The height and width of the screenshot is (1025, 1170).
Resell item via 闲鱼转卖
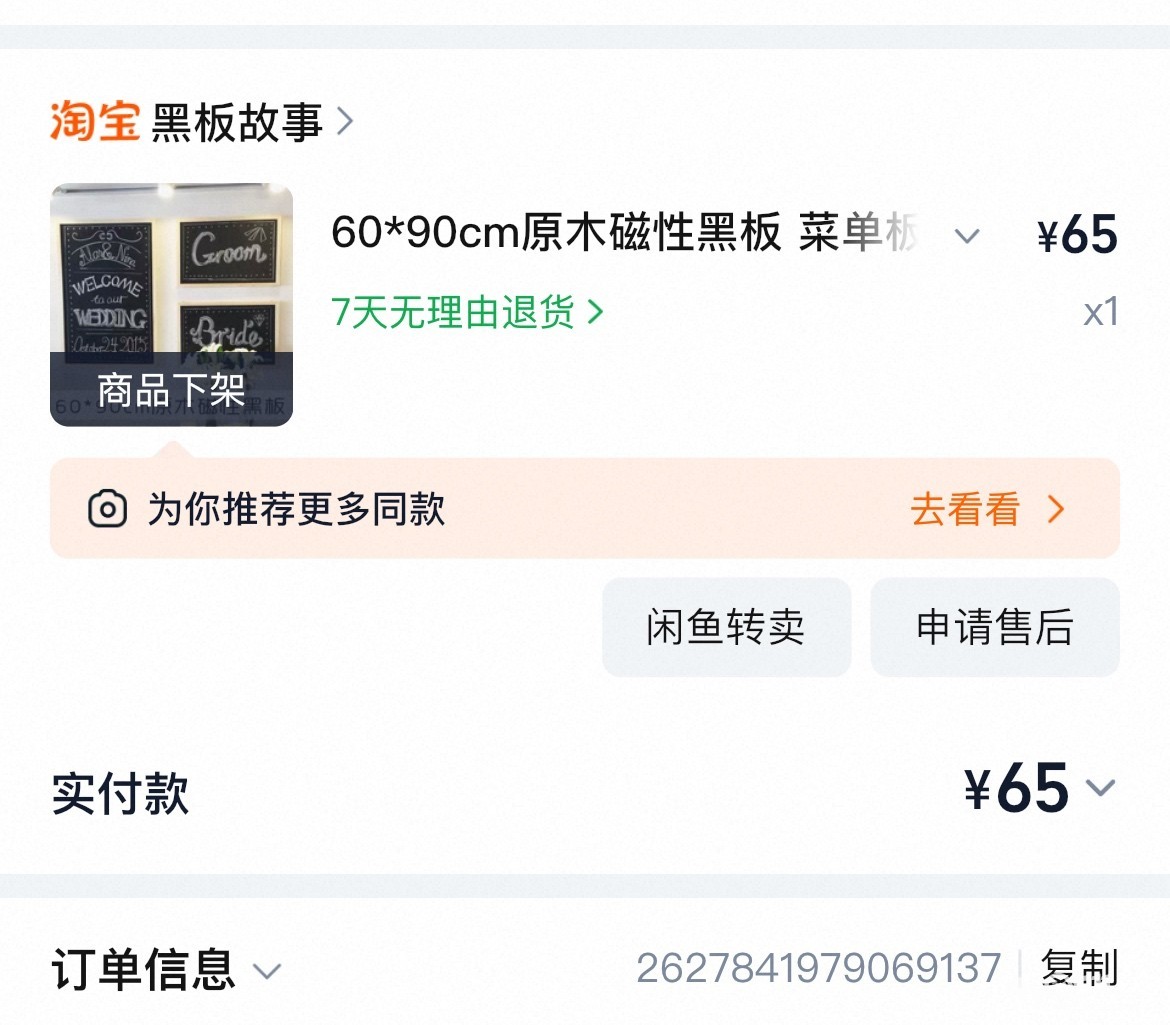[726, 627]
